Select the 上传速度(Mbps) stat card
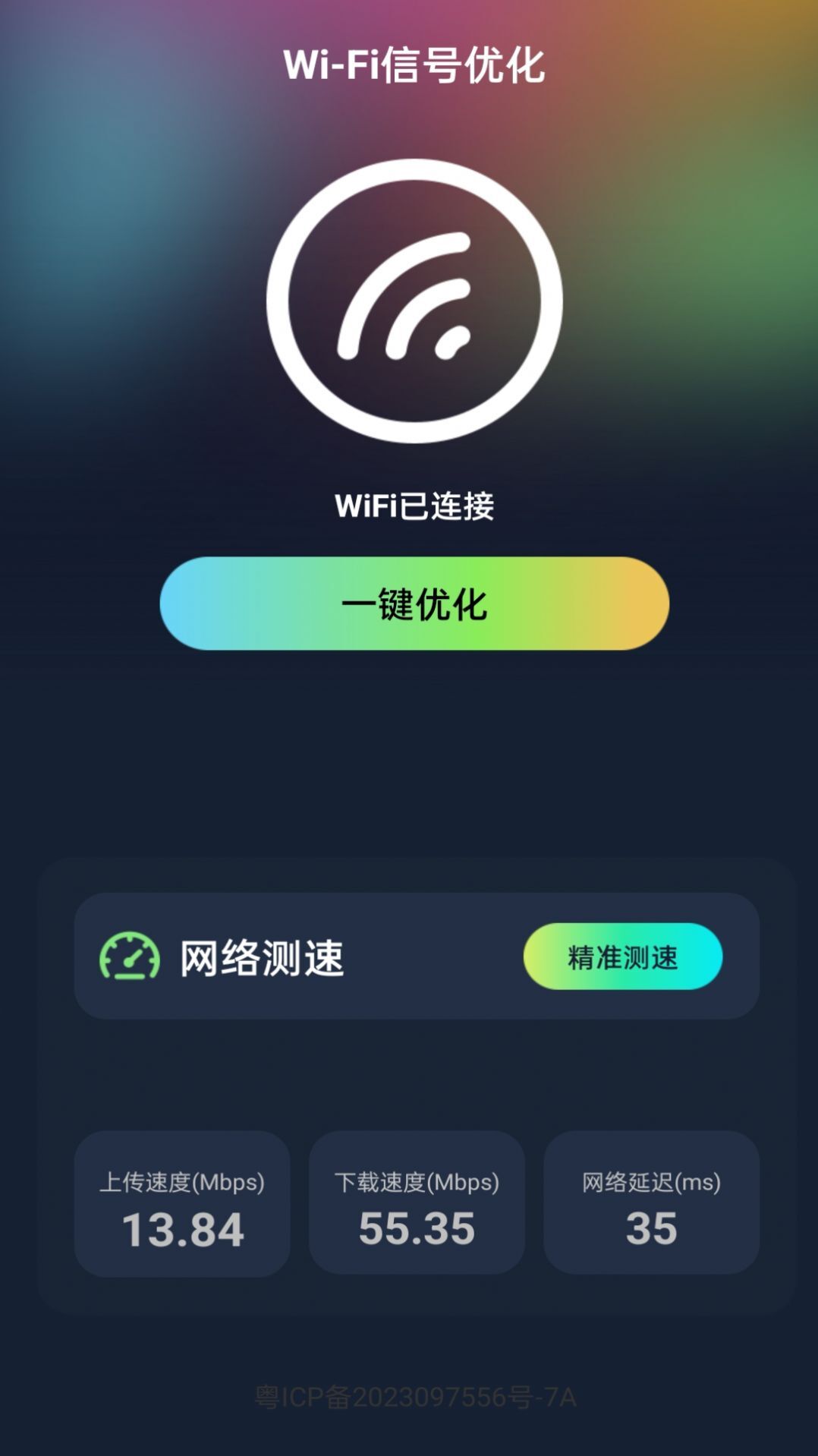Viewport: 818px width, 1456px height. point(182,1218)
